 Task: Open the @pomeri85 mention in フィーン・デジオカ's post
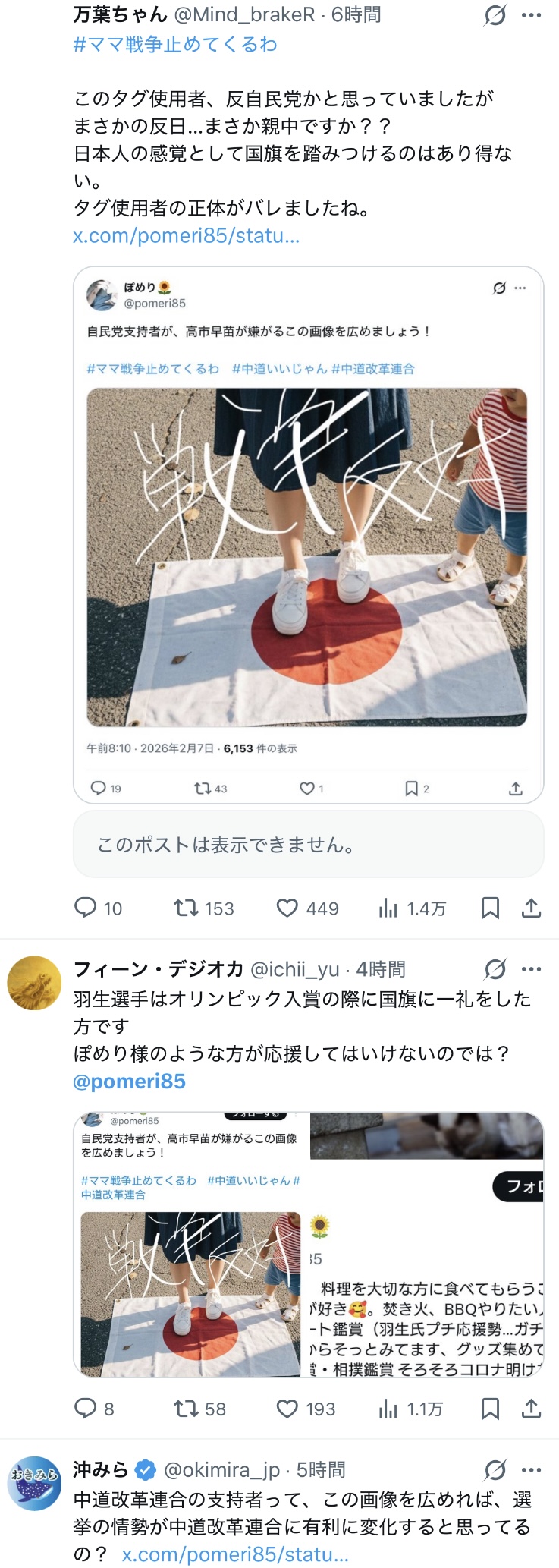click(129, 1081)
